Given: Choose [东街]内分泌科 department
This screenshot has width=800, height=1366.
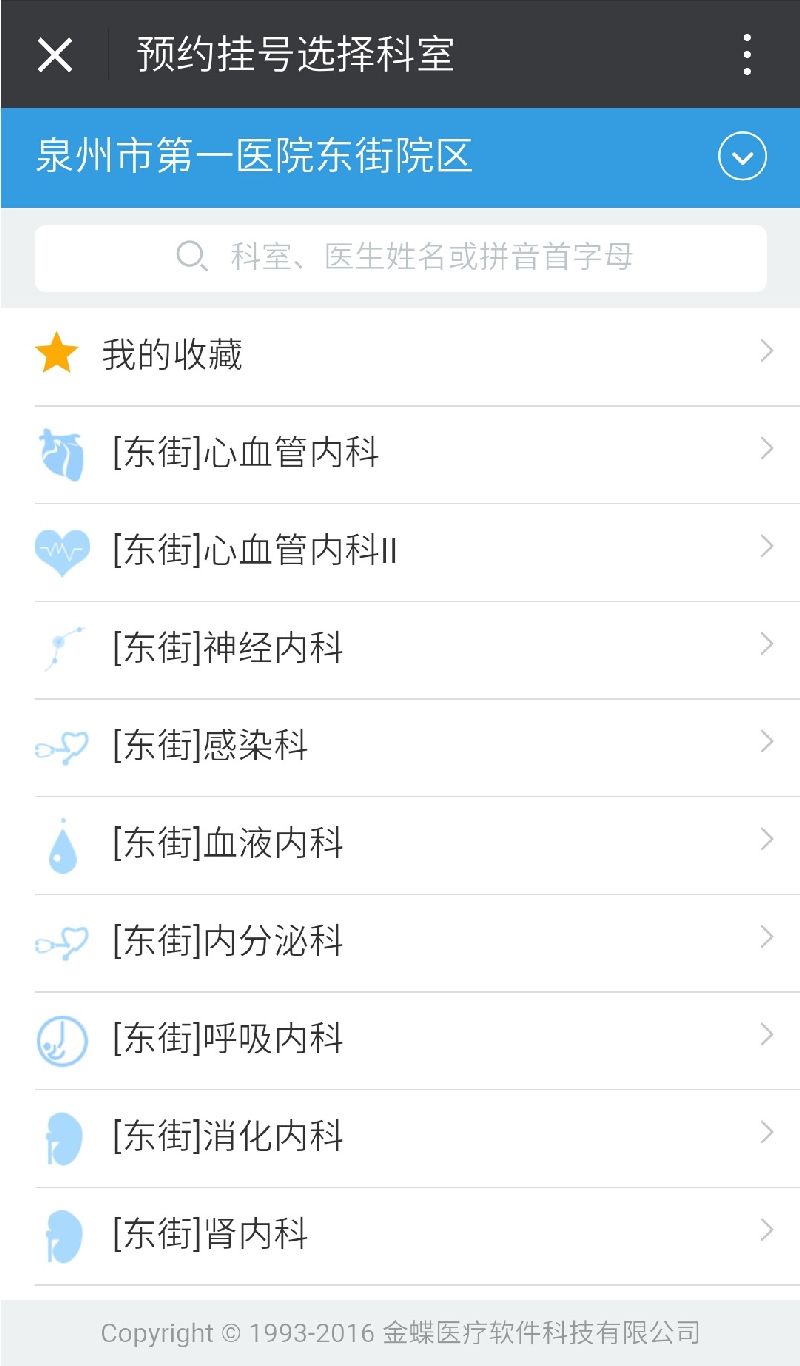Looking at the screenshot, I should click(x=400, y=943).
